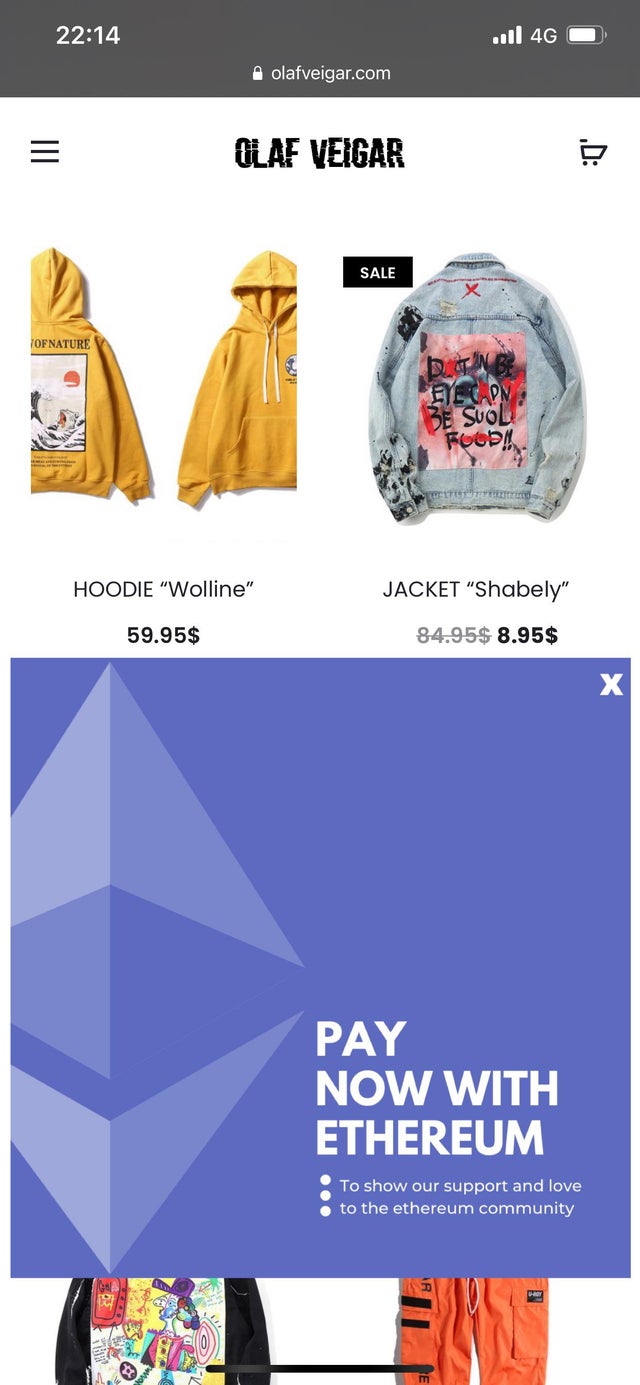Open the shopping cart
The width and height of the screenshot is (640, 1385).
tap(592, 153)
